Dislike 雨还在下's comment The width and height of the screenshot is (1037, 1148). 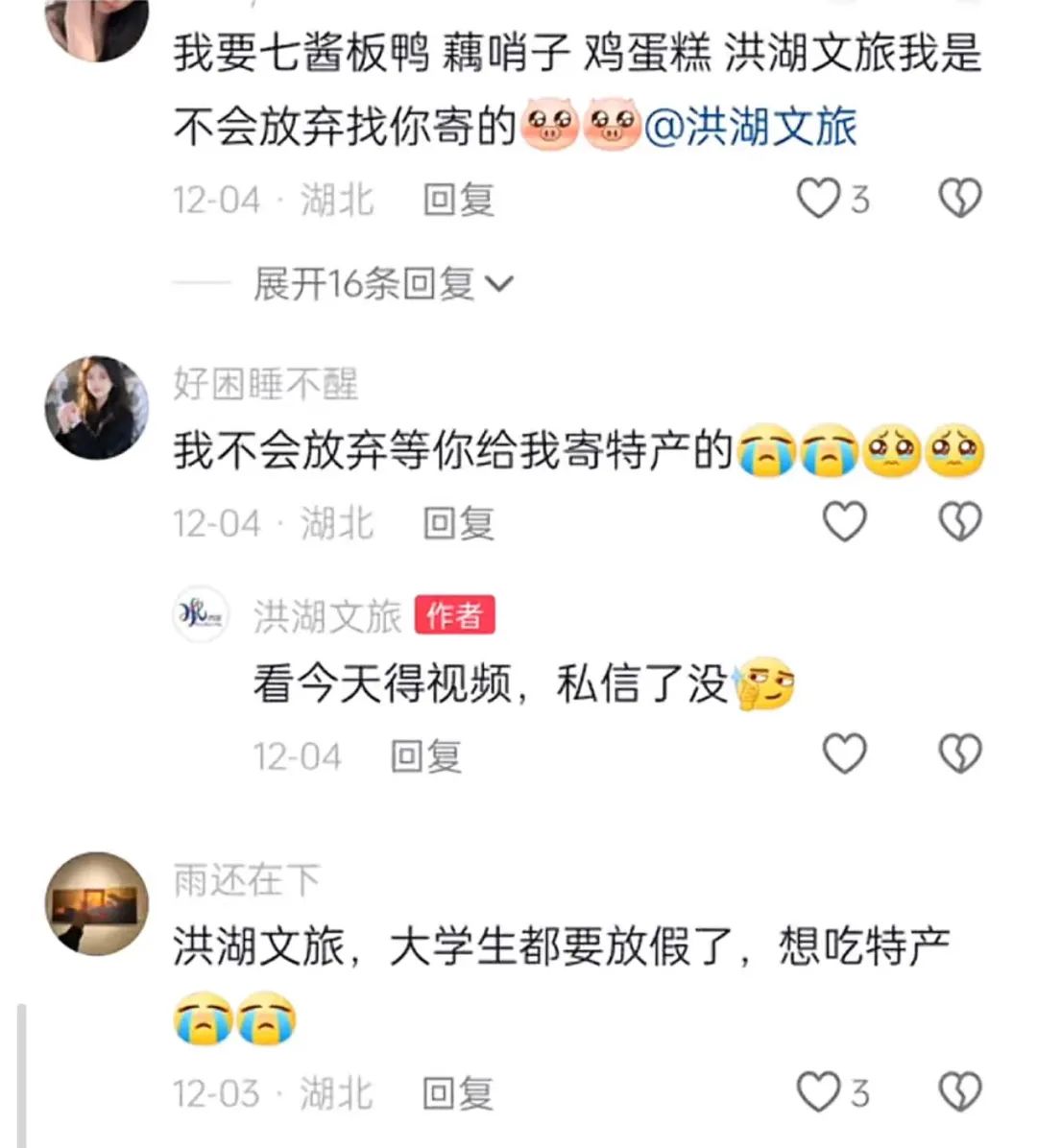[x=959, y=1092]
